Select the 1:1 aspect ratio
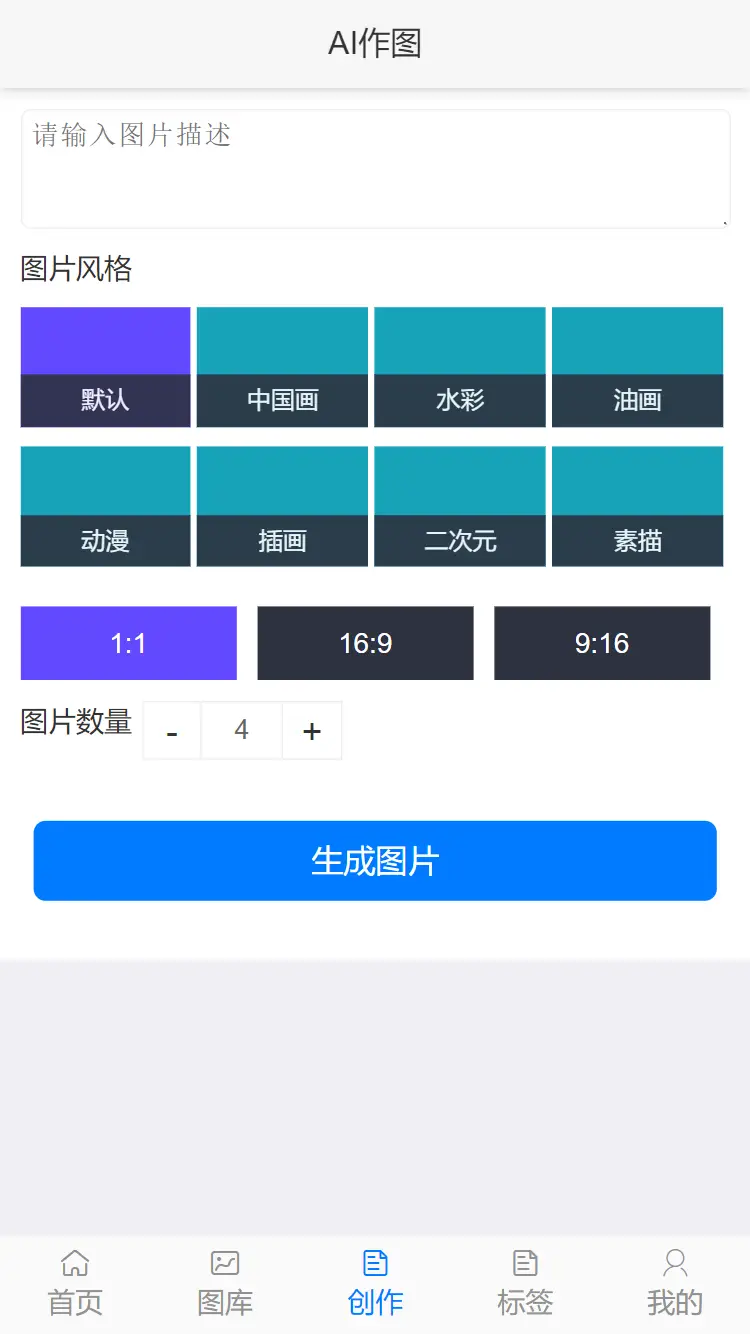 129,643
